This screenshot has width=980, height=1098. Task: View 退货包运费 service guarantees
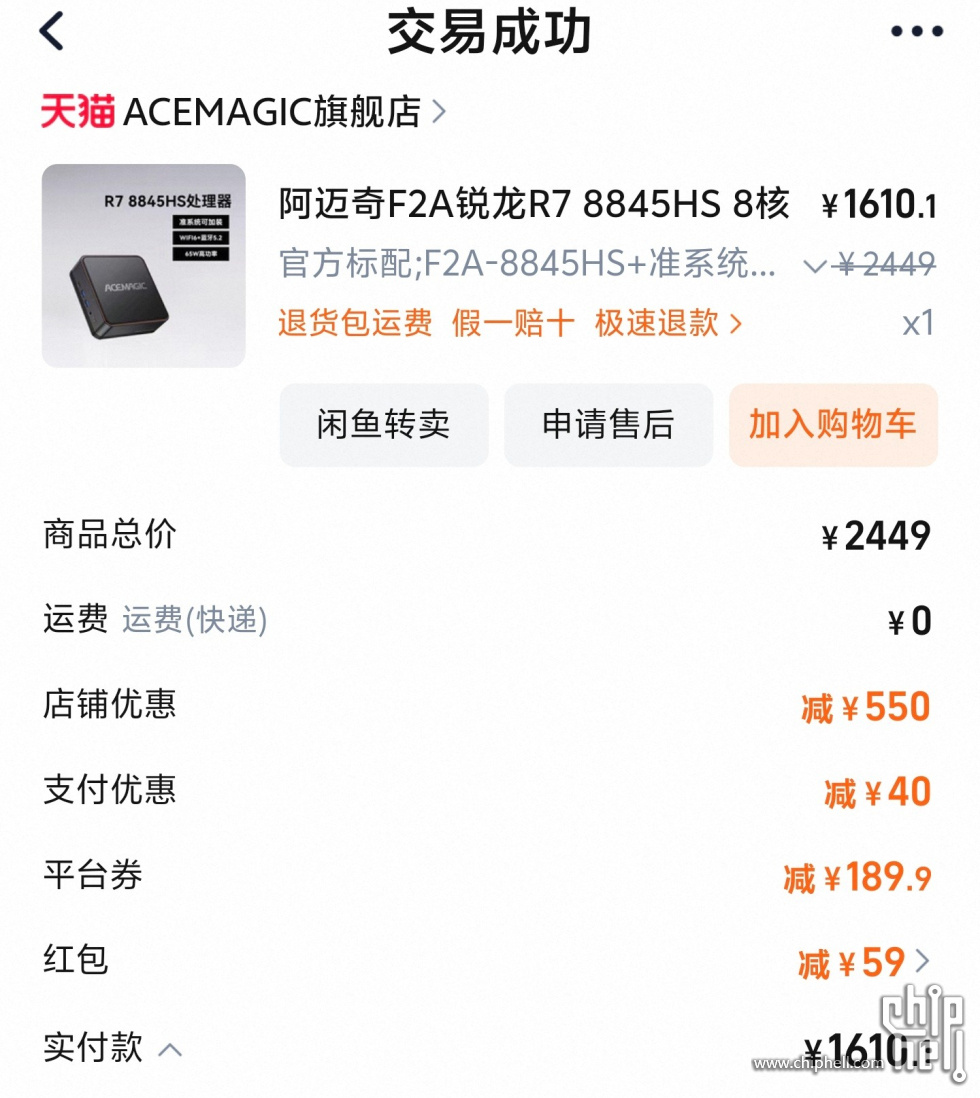[x=510, y=323]
